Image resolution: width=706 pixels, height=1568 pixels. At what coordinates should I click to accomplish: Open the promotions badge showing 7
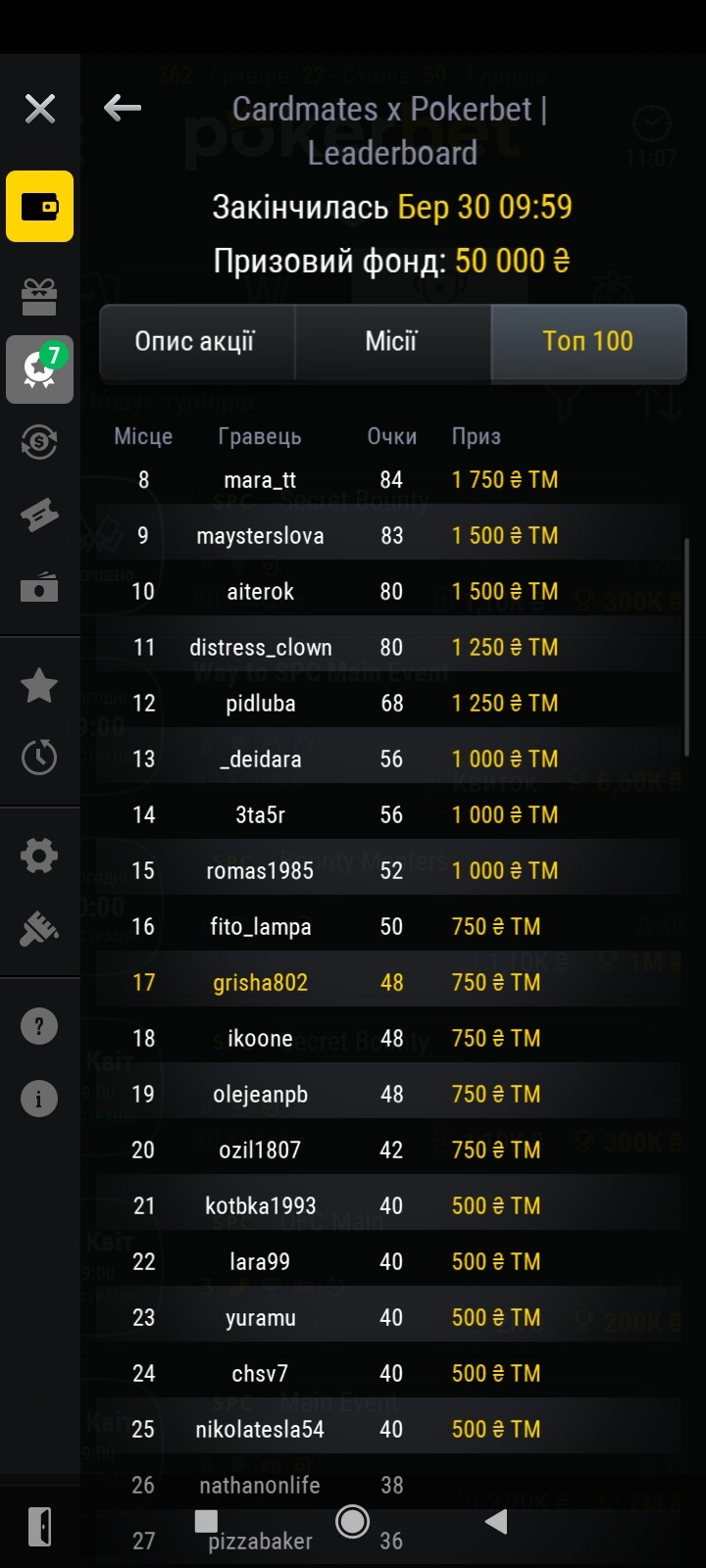click(40, 369)
